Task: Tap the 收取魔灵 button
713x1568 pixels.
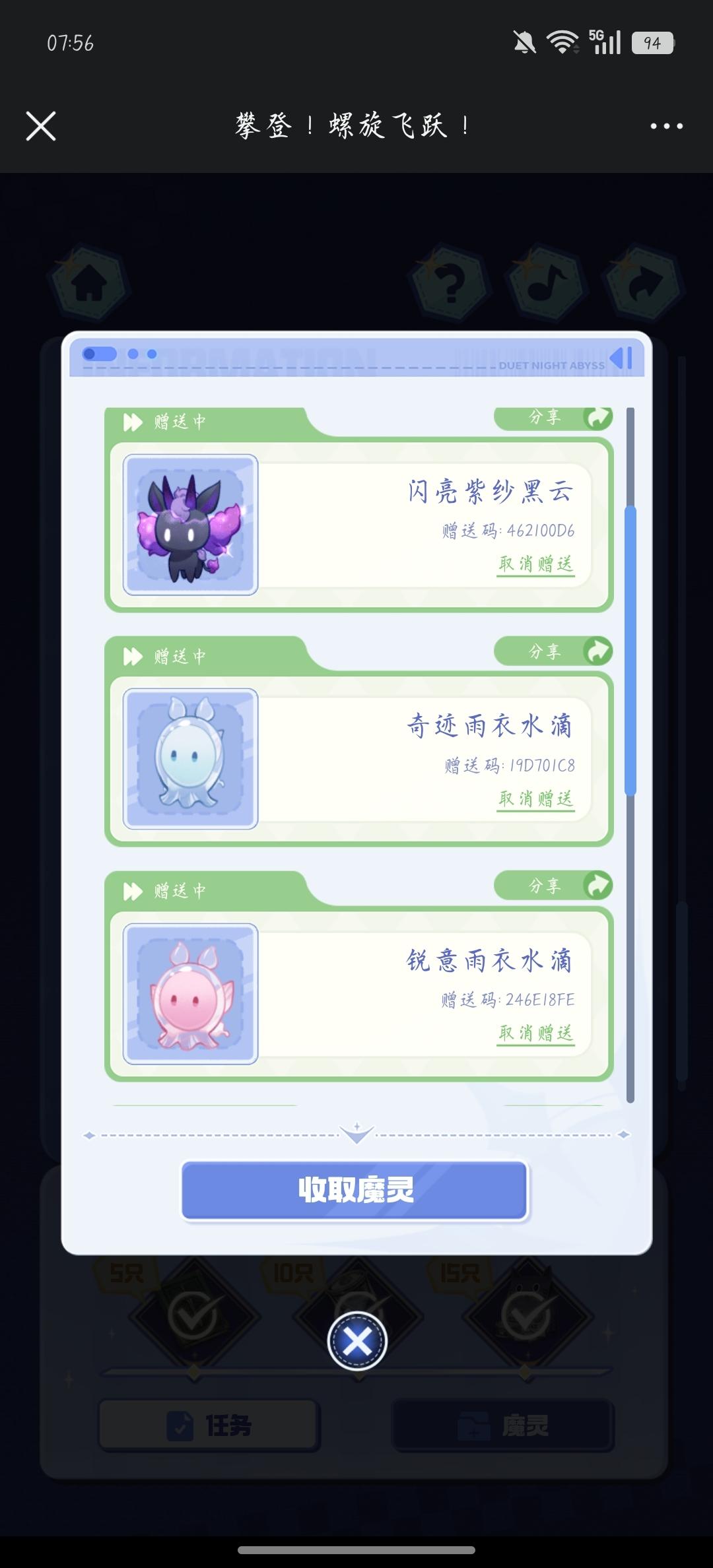Action: pos(355,1190)
